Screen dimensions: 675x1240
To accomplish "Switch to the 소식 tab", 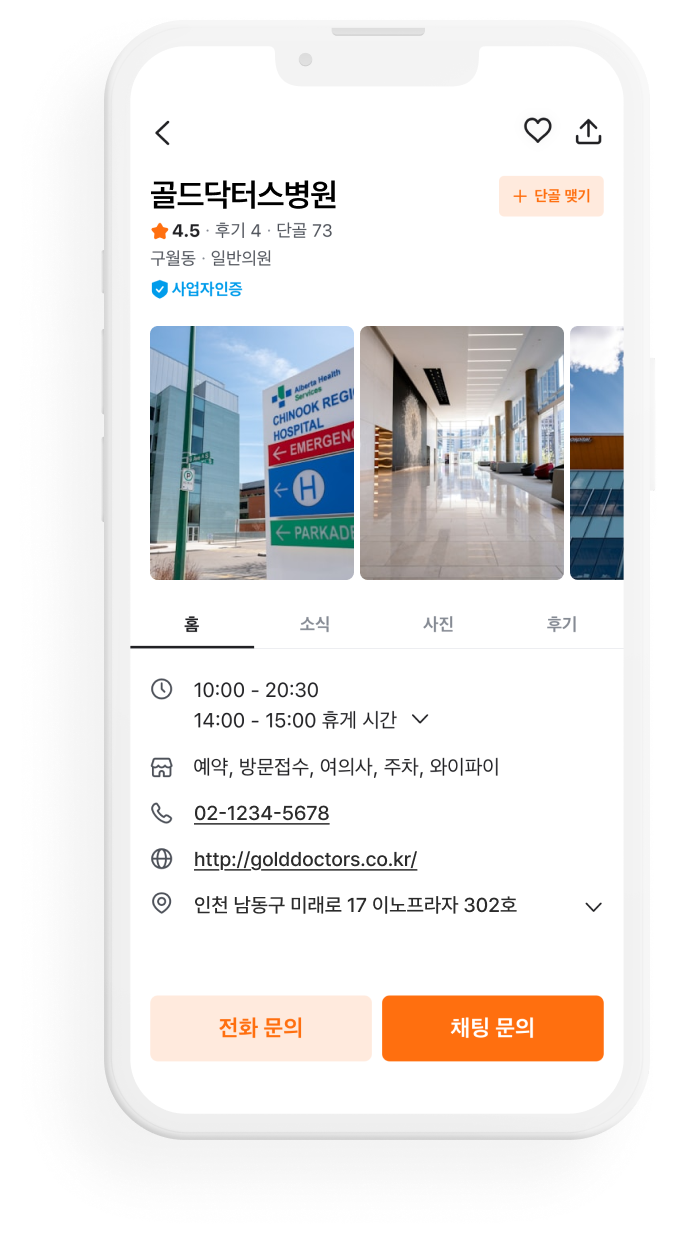I will (x=315, y=624).
